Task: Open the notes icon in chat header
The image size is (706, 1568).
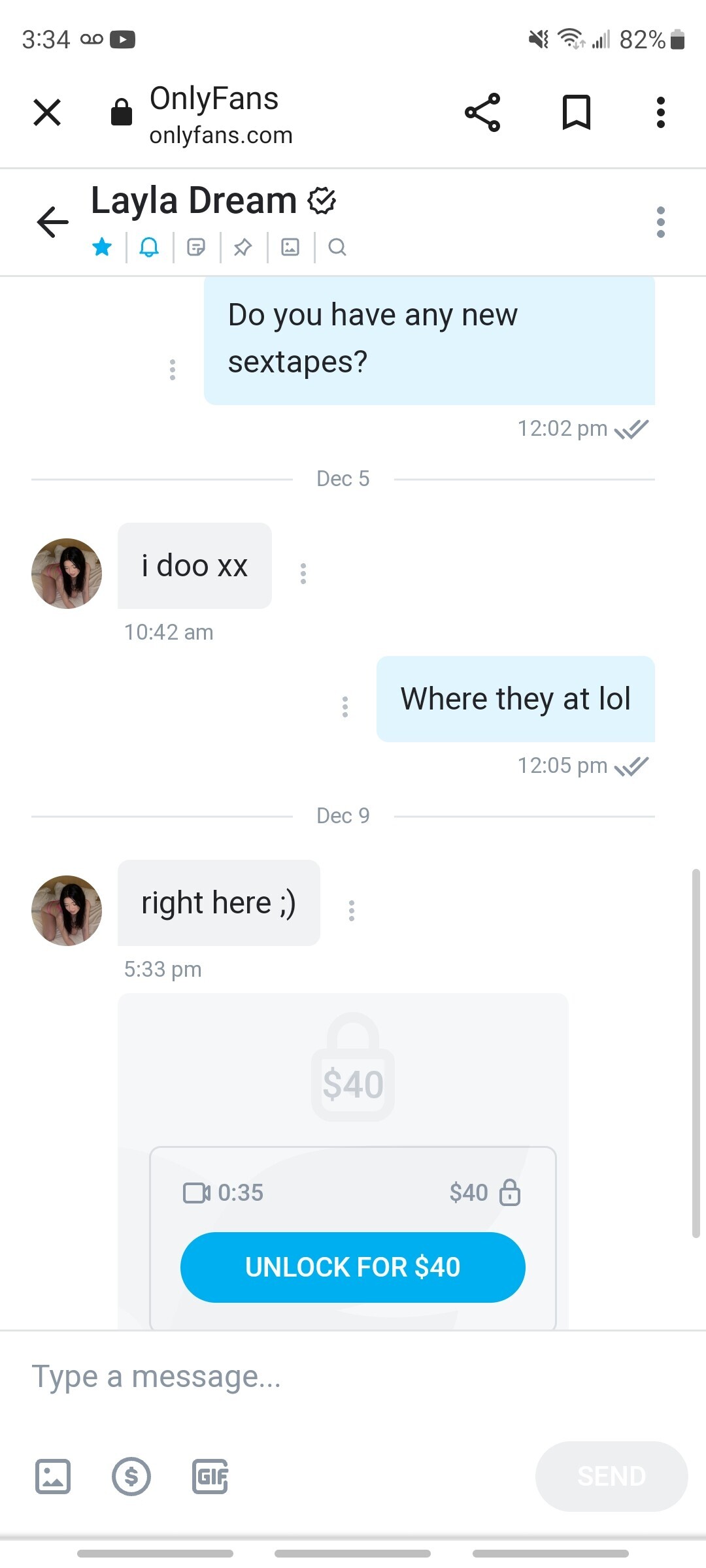Action: point(196,247)
